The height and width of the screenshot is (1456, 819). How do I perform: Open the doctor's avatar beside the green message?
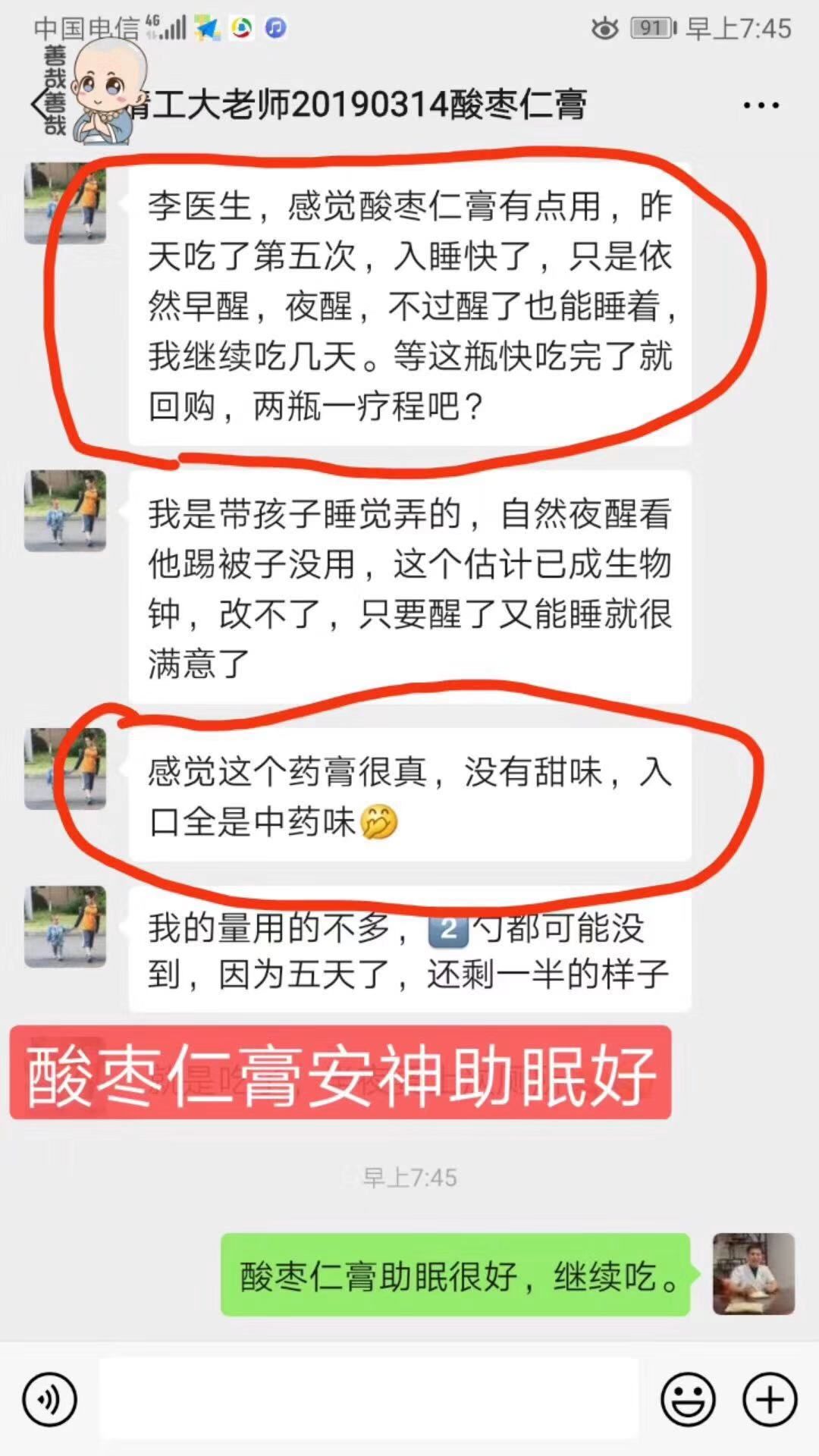754,1273
